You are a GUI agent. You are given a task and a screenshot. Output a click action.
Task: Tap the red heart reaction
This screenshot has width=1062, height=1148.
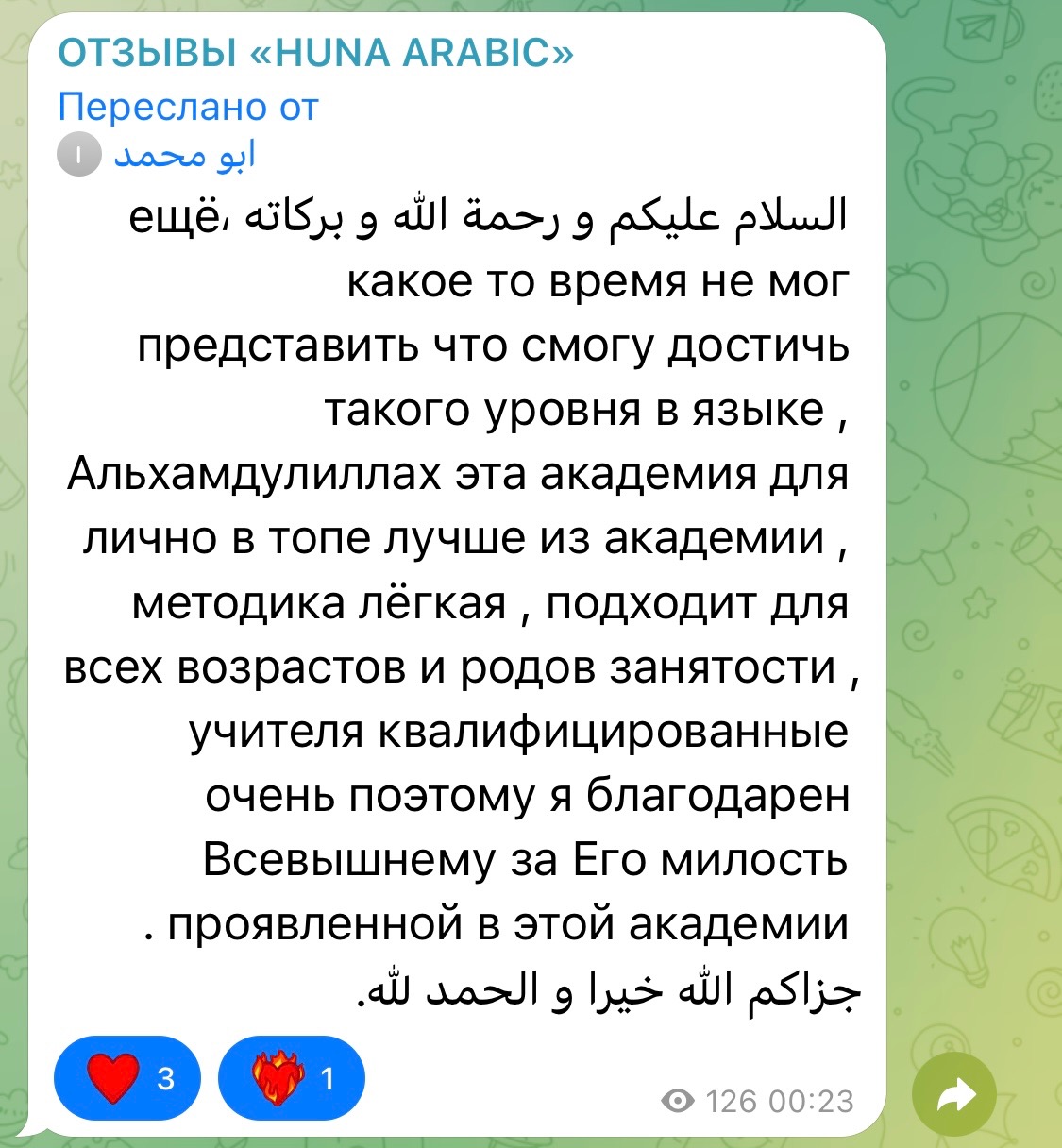127,1078
